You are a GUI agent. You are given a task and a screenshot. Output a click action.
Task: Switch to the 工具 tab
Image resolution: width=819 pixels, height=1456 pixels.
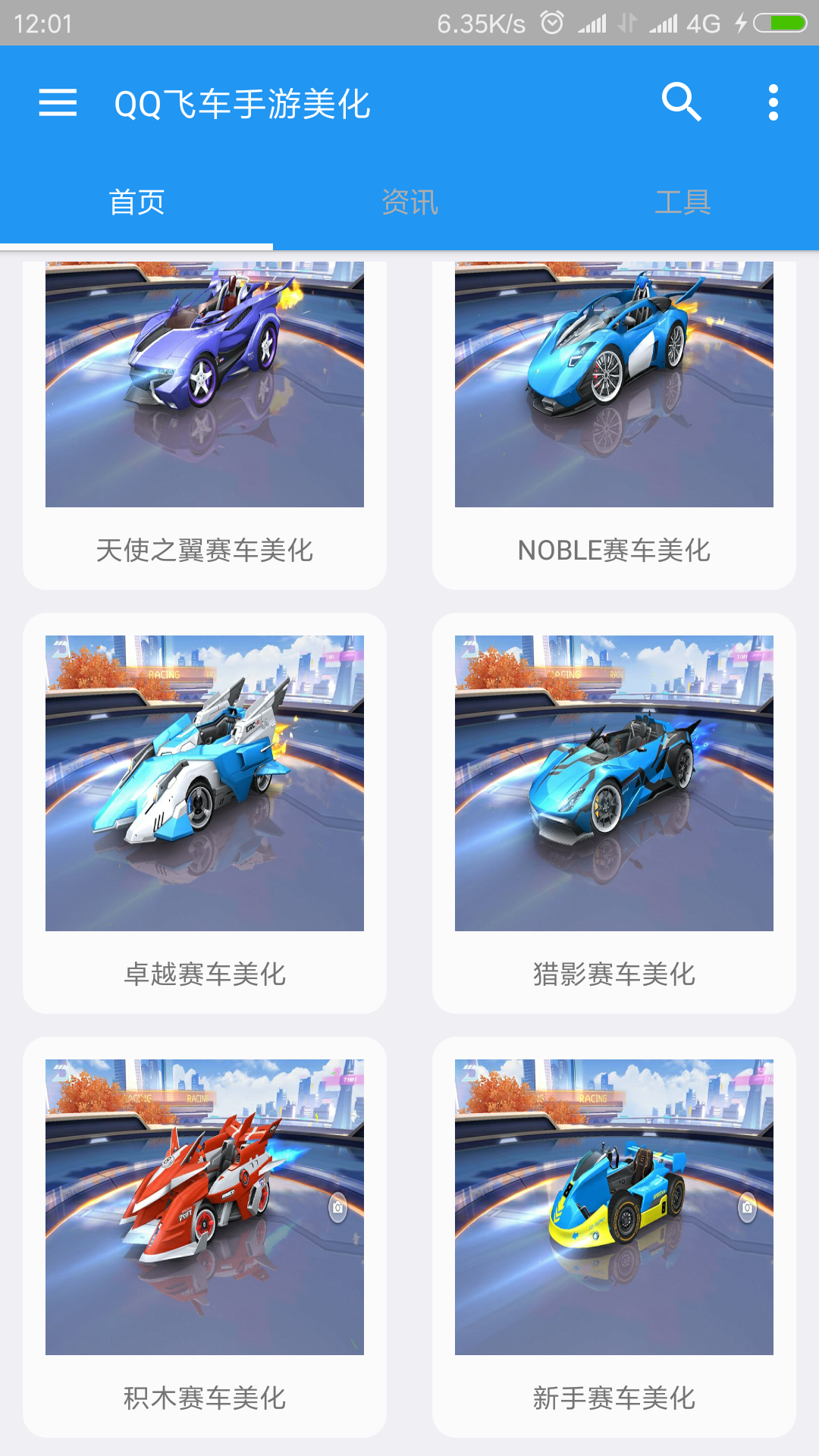pyautogui.click(x=682, y=202)
